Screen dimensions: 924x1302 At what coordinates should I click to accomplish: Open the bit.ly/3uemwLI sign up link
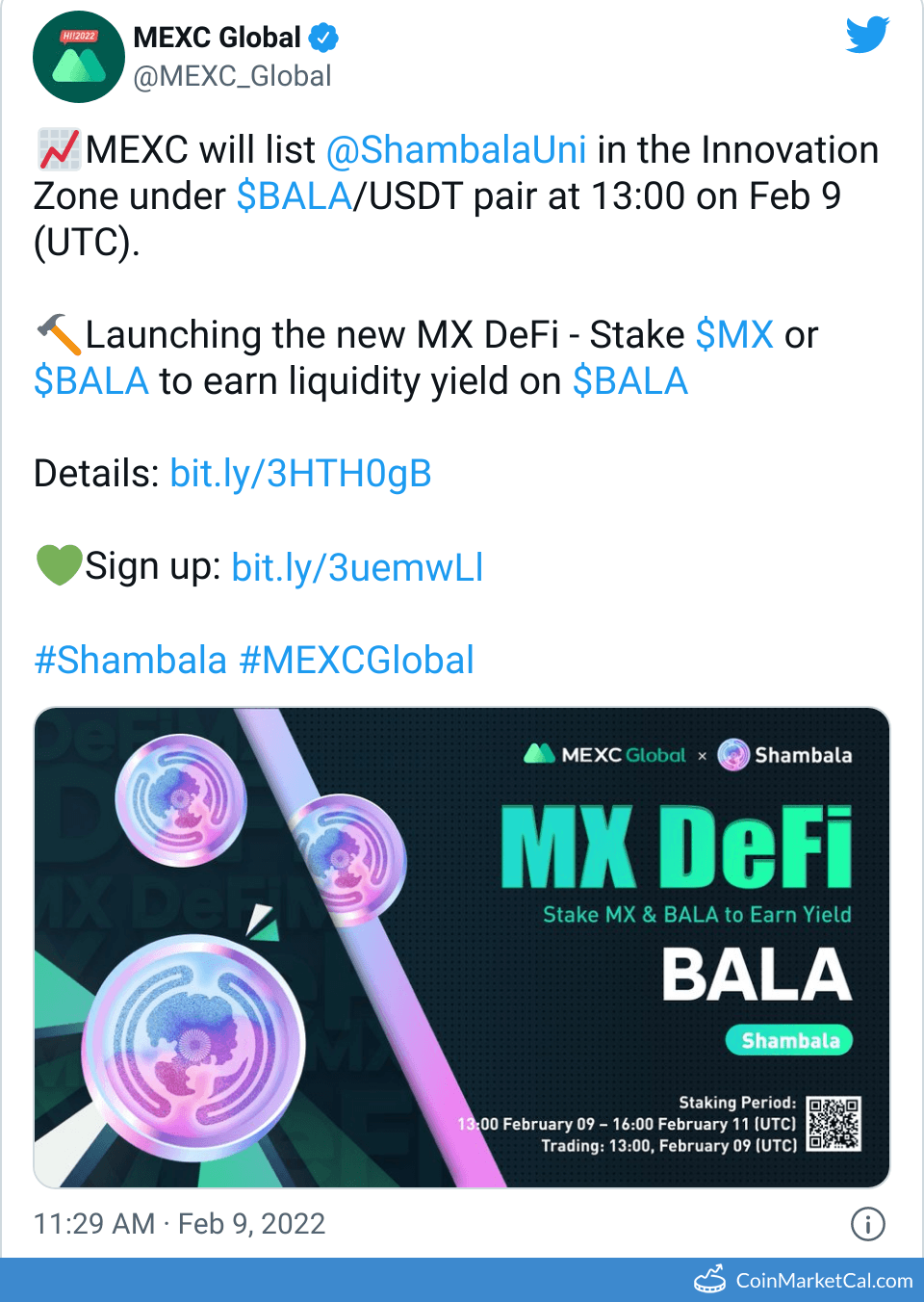357,567
